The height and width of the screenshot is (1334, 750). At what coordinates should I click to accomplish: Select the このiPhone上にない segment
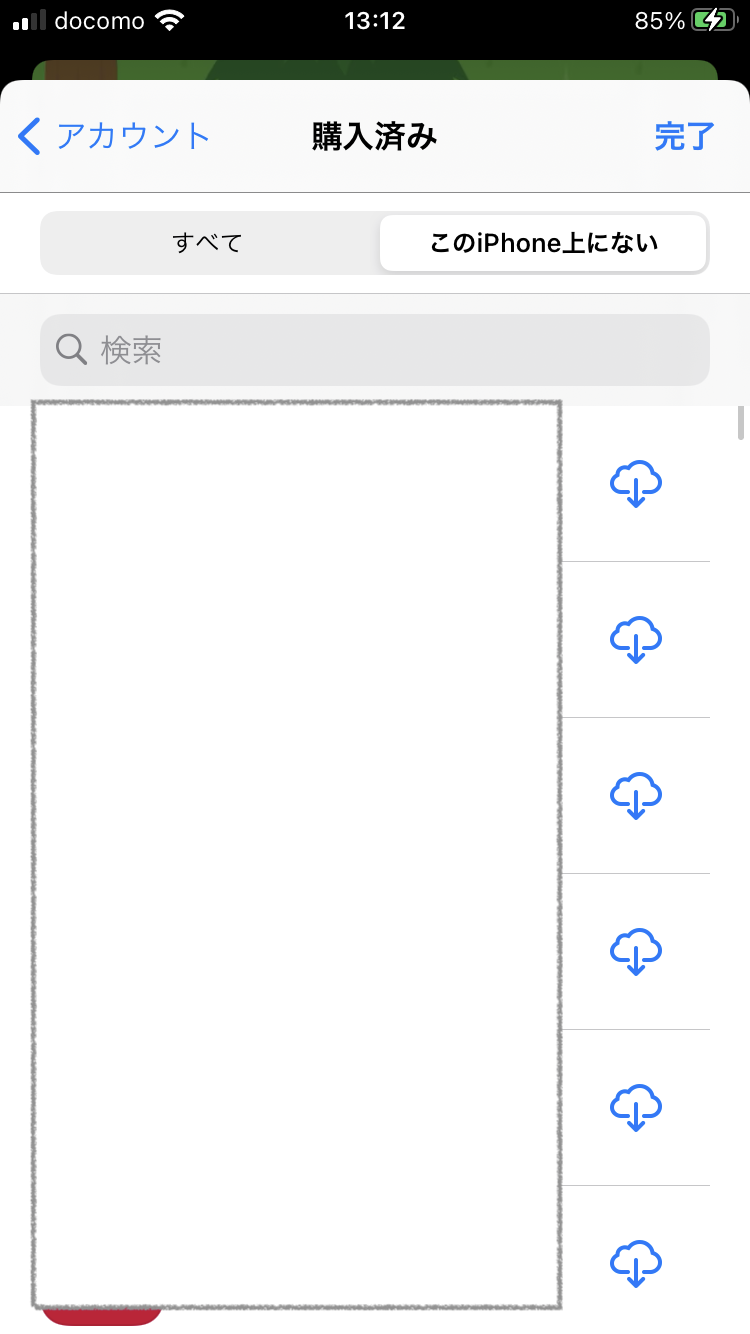[x=543, y=243]
